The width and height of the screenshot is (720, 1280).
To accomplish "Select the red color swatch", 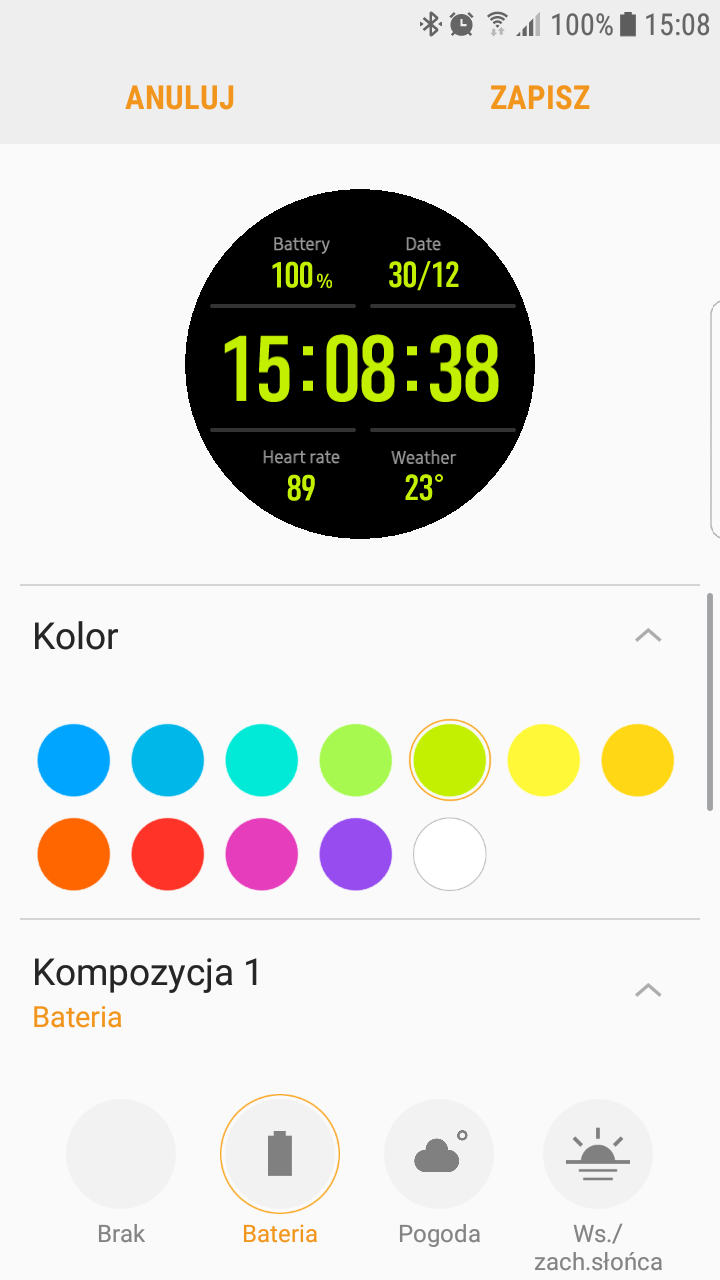I will (168, 854).
